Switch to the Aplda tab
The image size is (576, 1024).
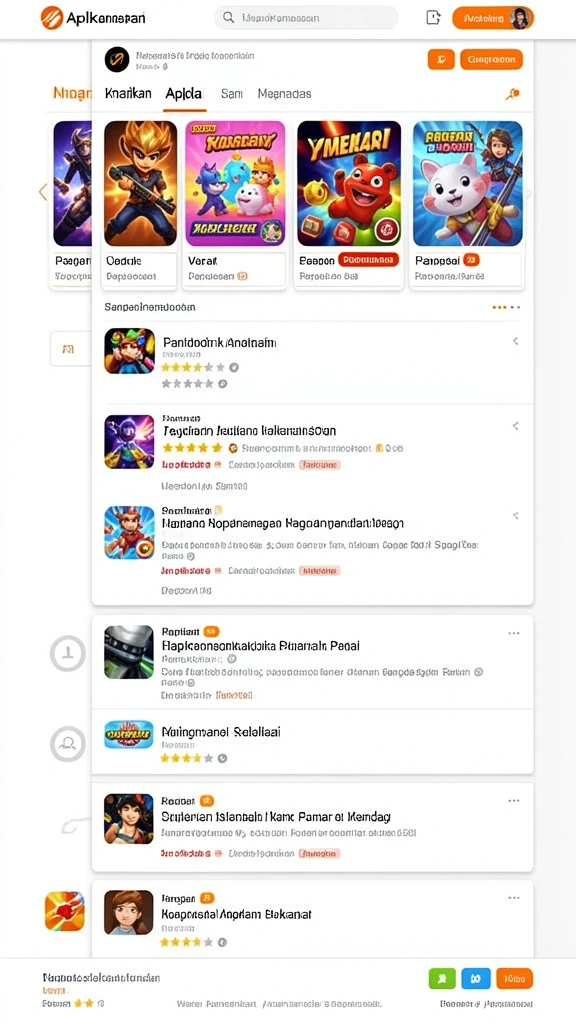click(x=184, y=93)
